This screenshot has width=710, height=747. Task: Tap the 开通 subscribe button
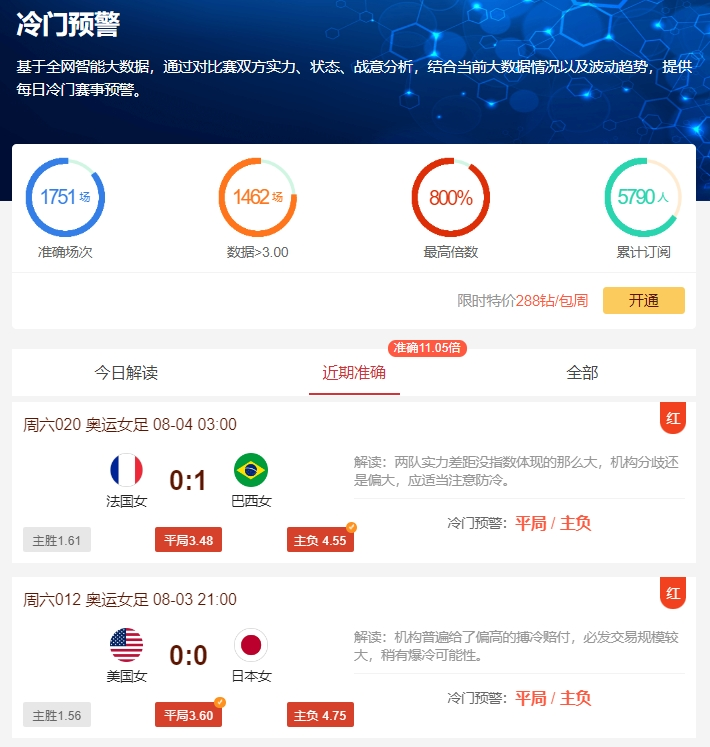[643, 301]
